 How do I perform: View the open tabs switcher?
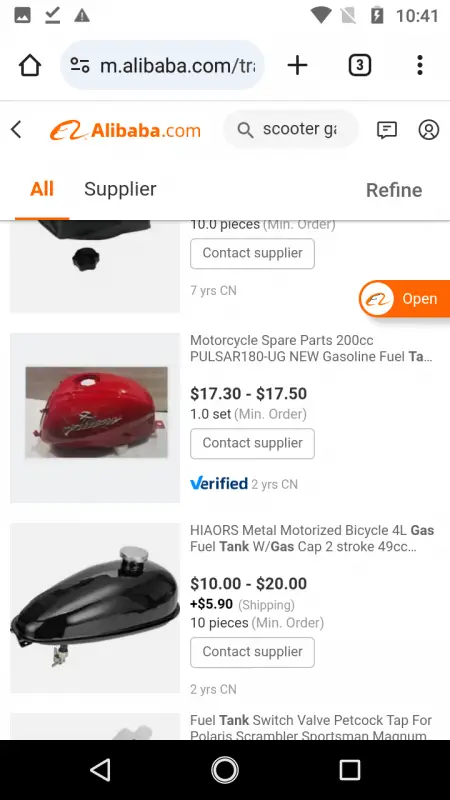tap(360, 65)
